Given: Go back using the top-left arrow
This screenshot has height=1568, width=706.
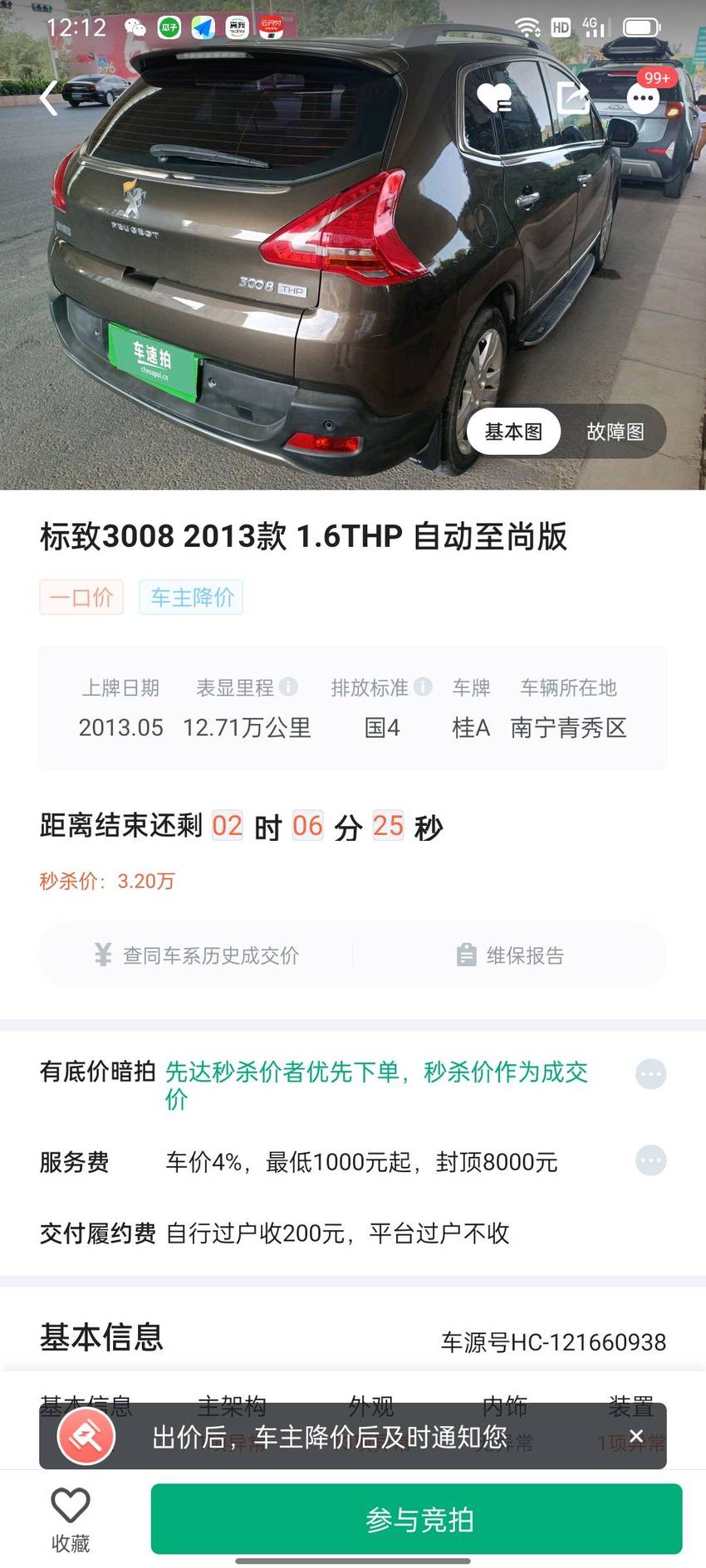Looking at the screenshot, I should (49, 98).
